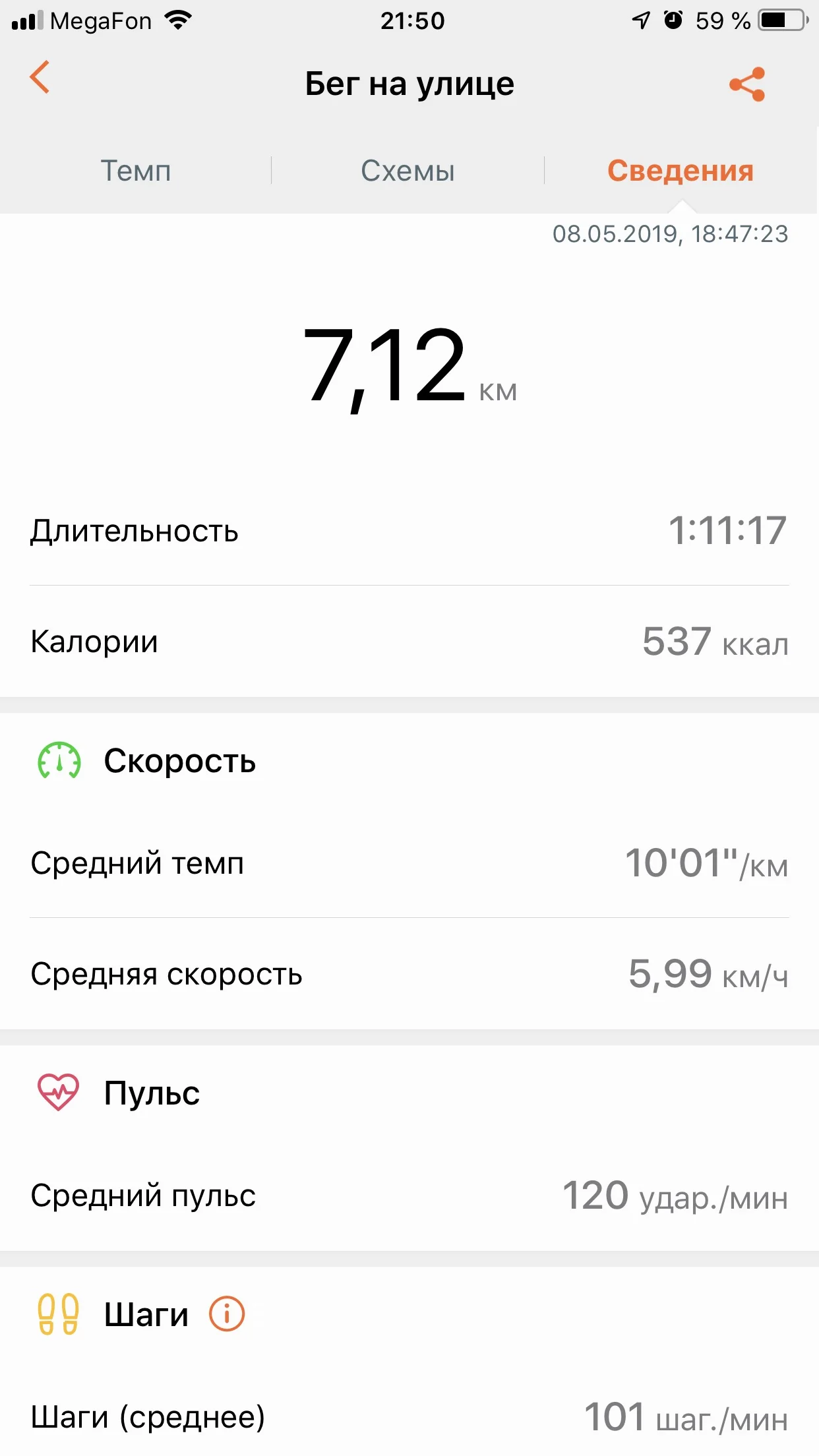Switch to the Темп tab
The image size is (819, 1456).
coord(136,171)
